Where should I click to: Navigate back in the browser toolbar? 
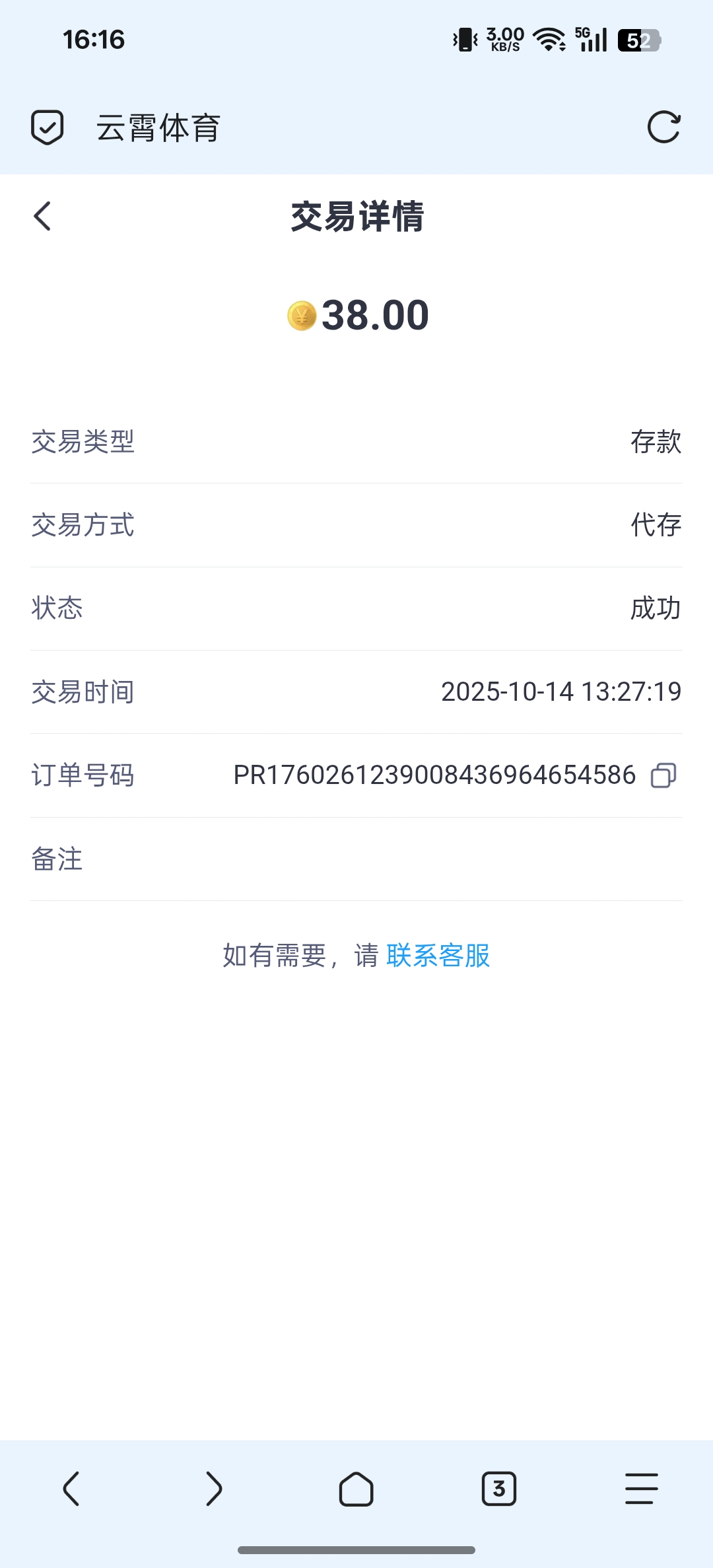tap(71, 1489)
